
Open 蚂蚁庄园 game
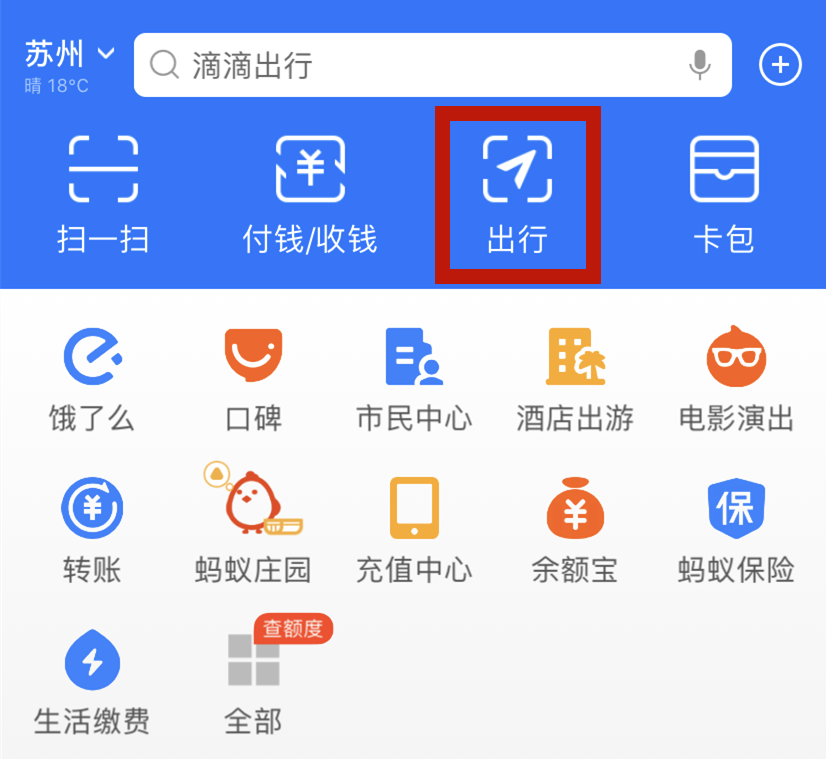[x=253, y=530]
